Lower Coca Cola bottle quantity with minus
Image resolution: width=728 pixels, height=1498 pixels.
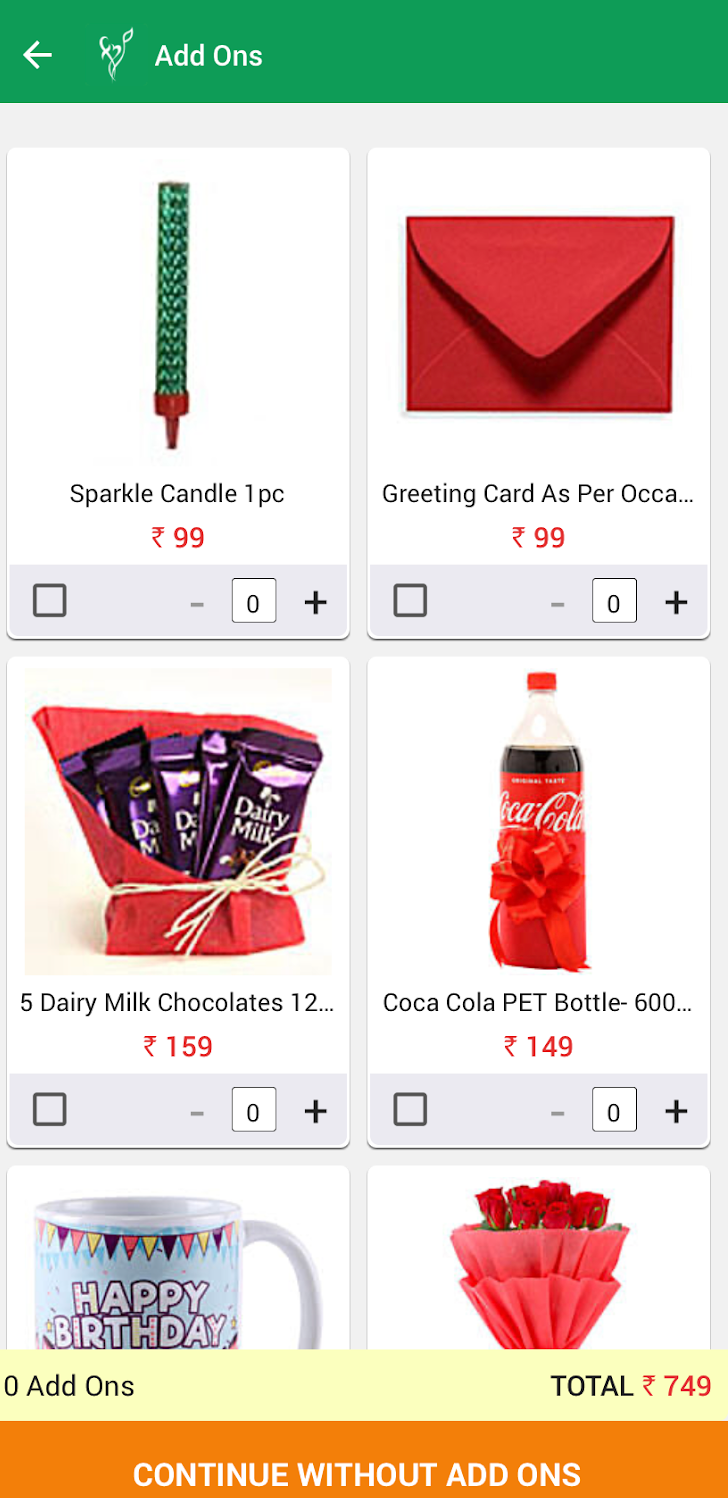point(557,1113)
